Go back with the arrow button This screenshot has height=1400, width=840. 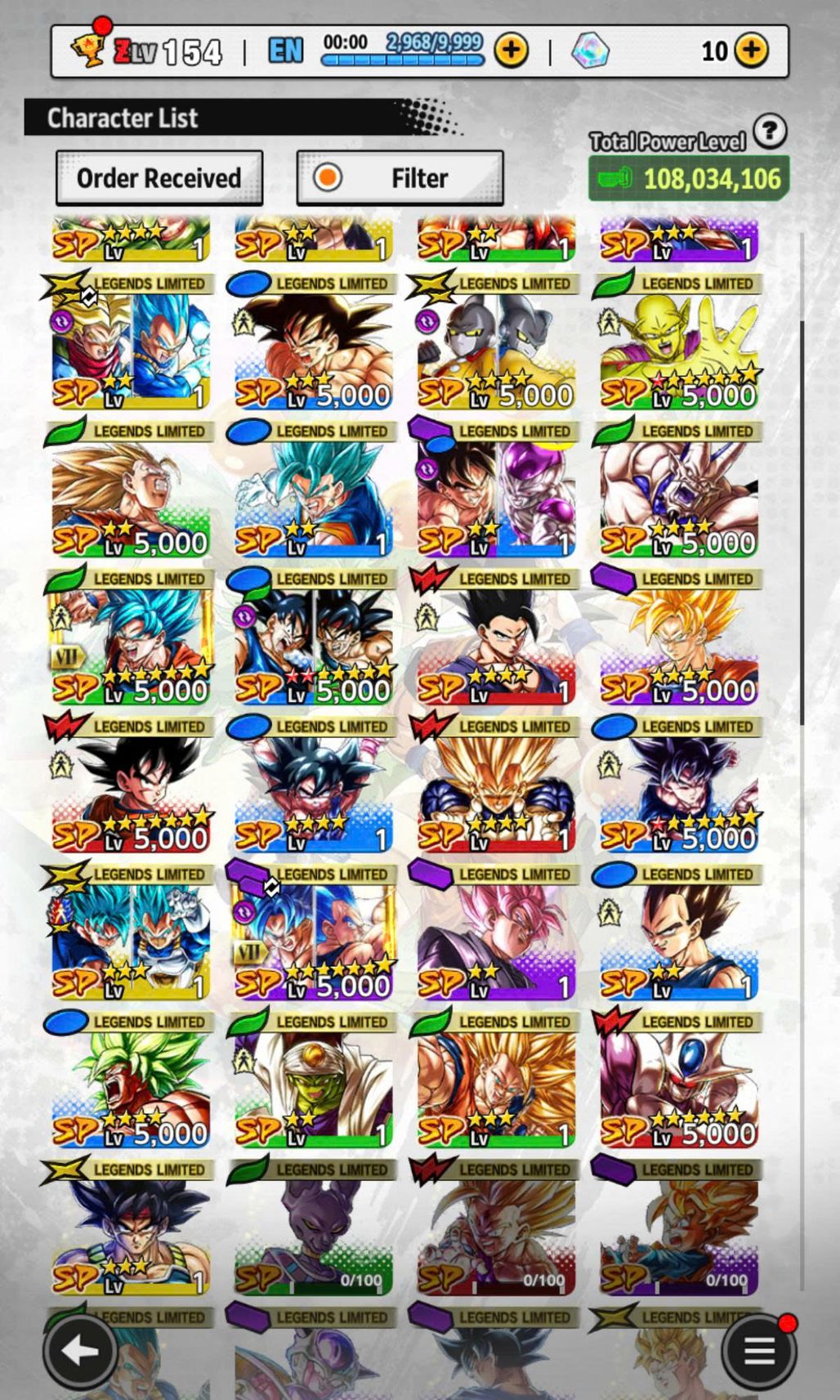(x=79, y=1350)
